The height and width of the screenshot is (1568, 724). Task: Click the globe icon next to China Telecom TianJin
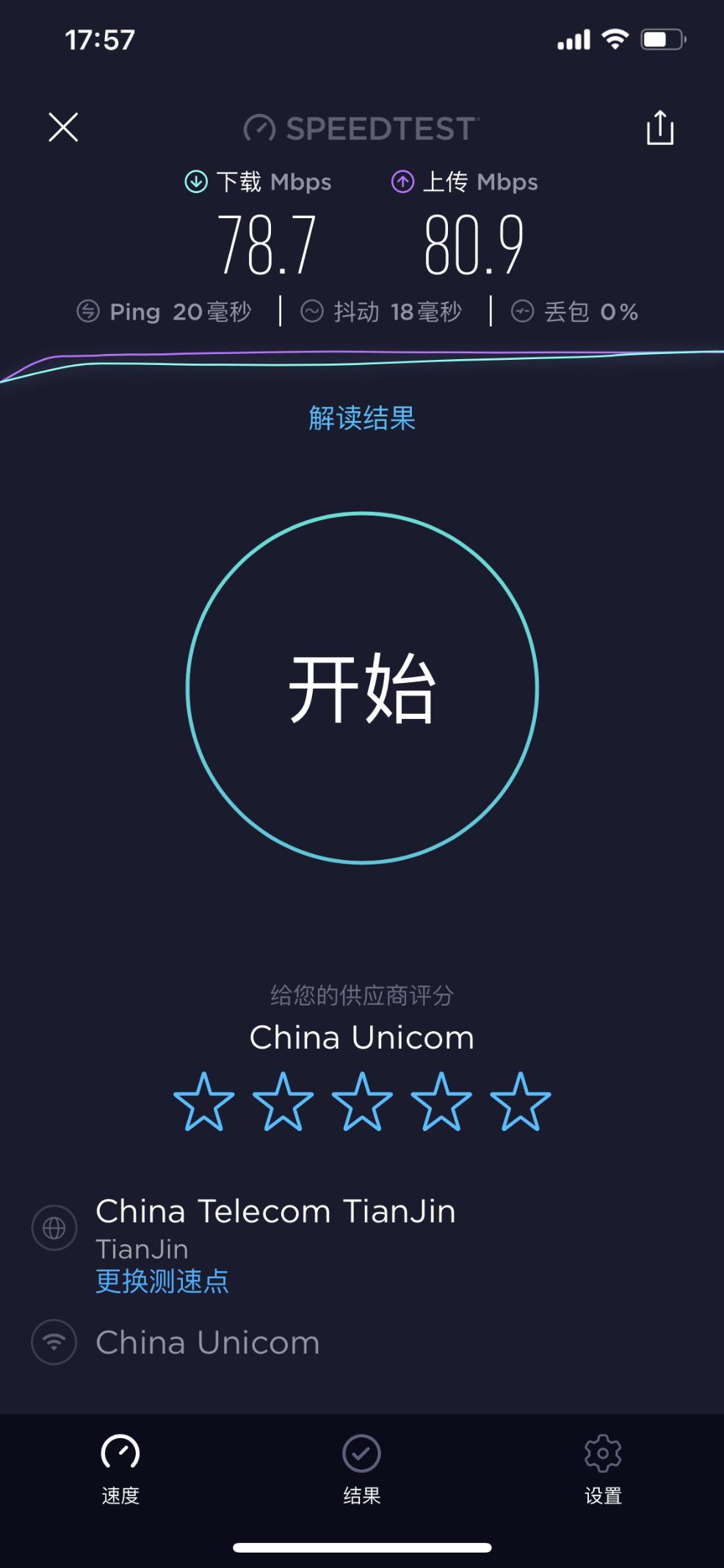54,1227
